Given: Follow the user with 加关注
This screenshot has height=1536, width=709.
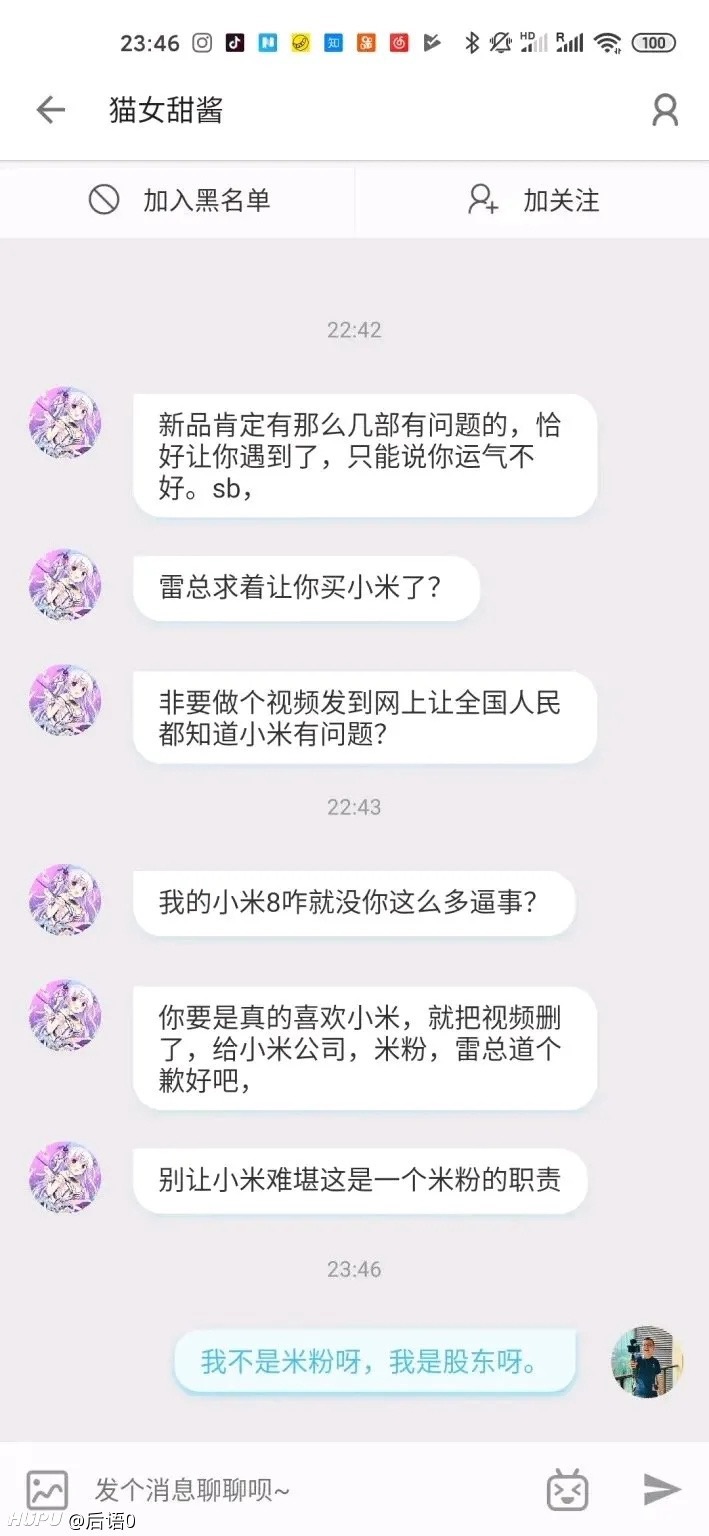Looking at the screenshot, I should pos(533,200).
